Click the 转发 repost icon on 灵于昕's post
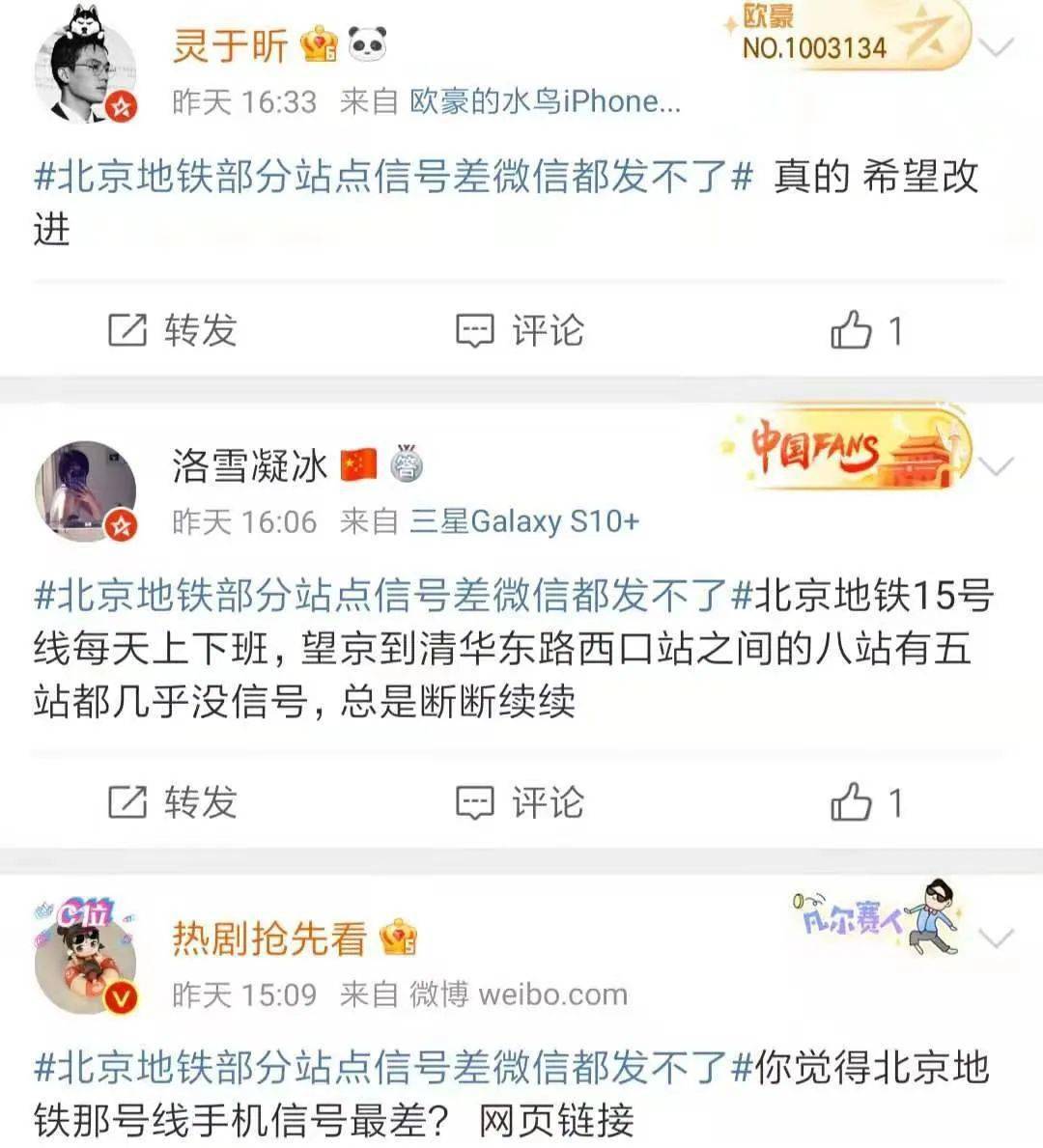1043x1148 pixels. pos(126,331)
